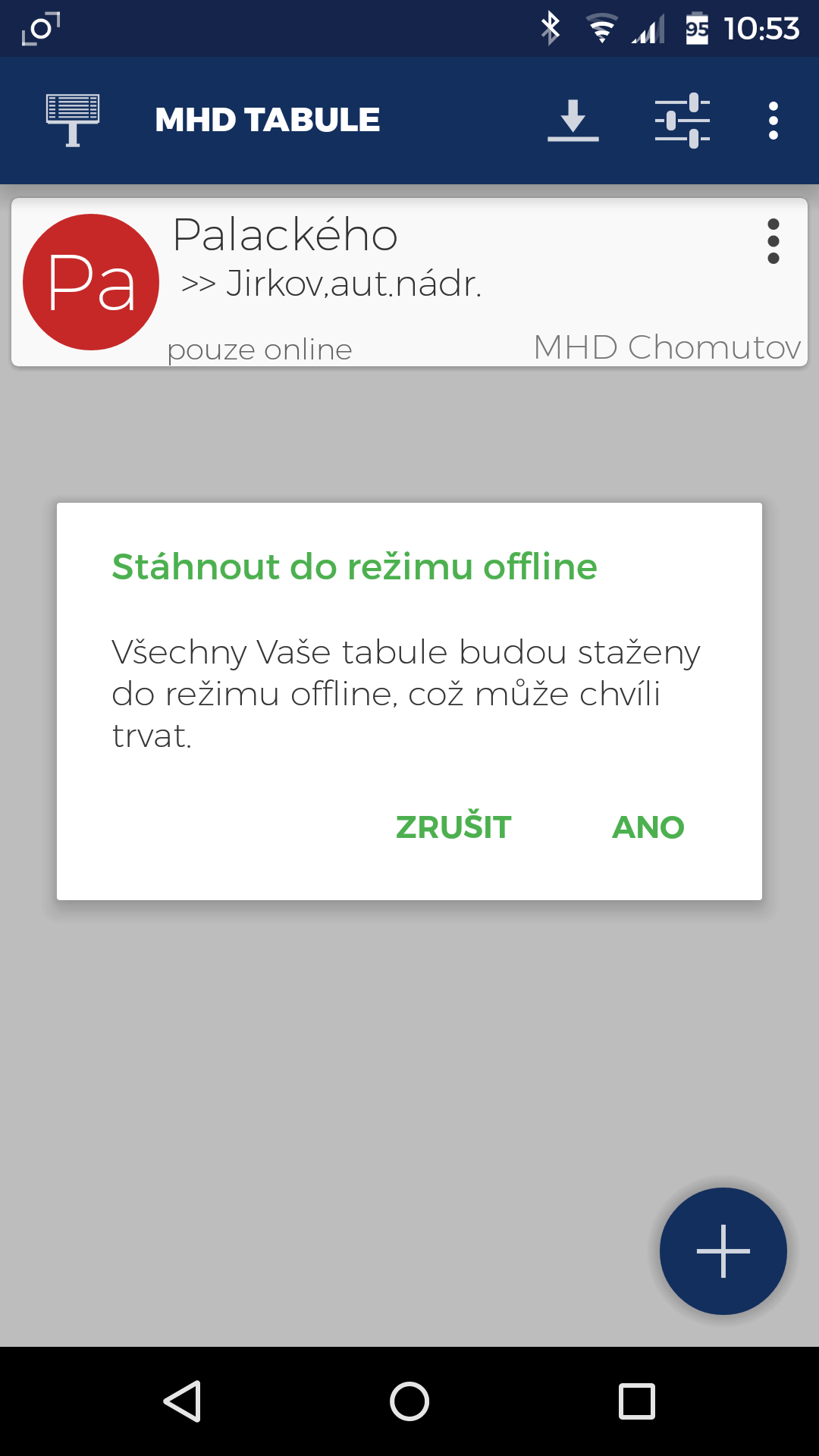
Task: Cancel the dialog with ZRUŠIT
Action: (453, 826)
